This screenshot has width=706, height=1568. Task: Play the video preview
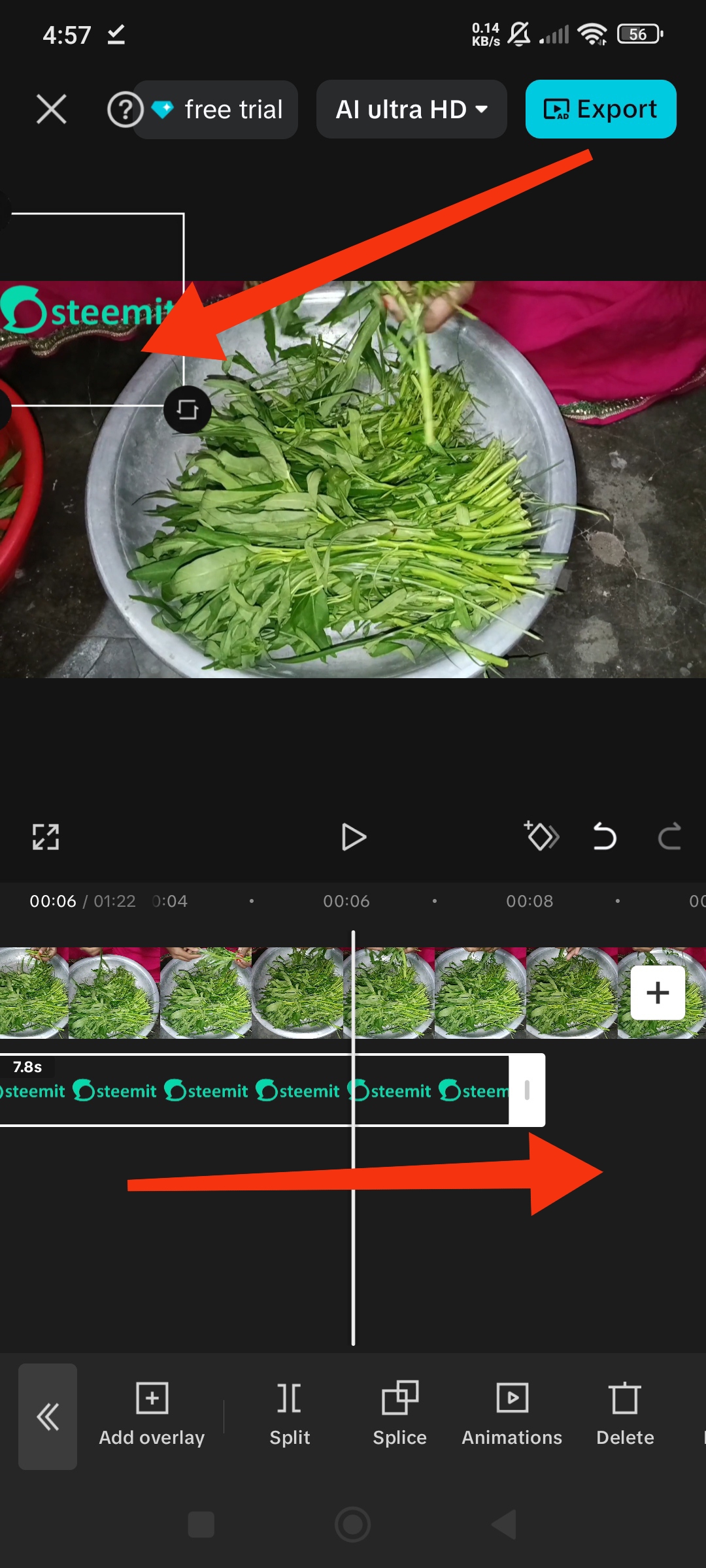point(354,837)
